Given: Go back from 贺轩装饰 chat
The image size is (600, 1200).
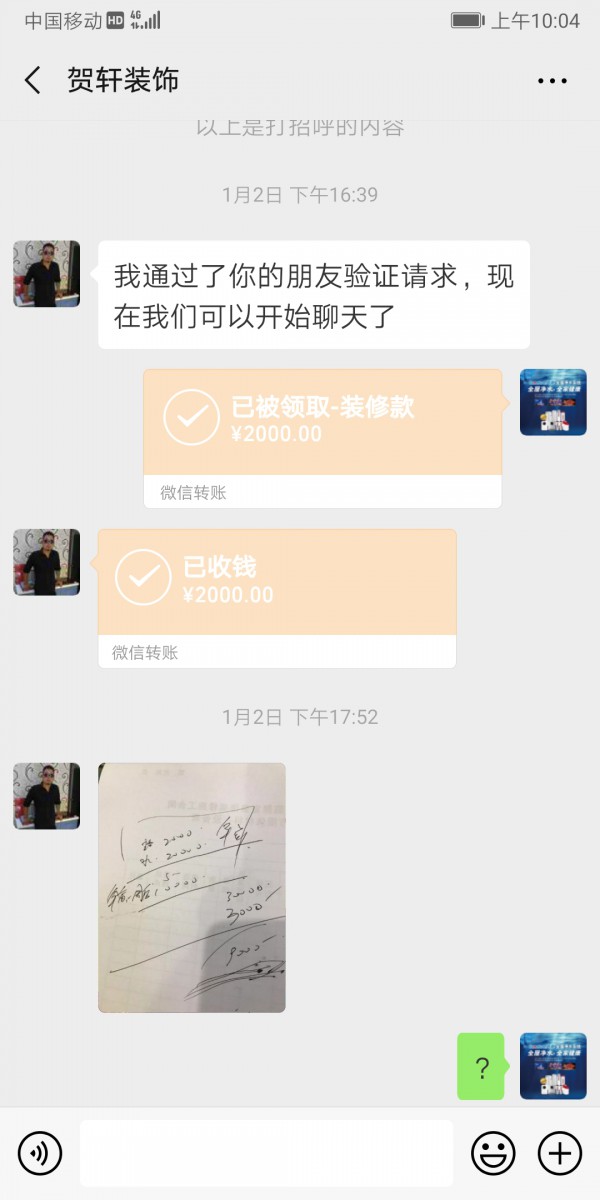Looking at the screenshot, I should (x=33, y=80).
